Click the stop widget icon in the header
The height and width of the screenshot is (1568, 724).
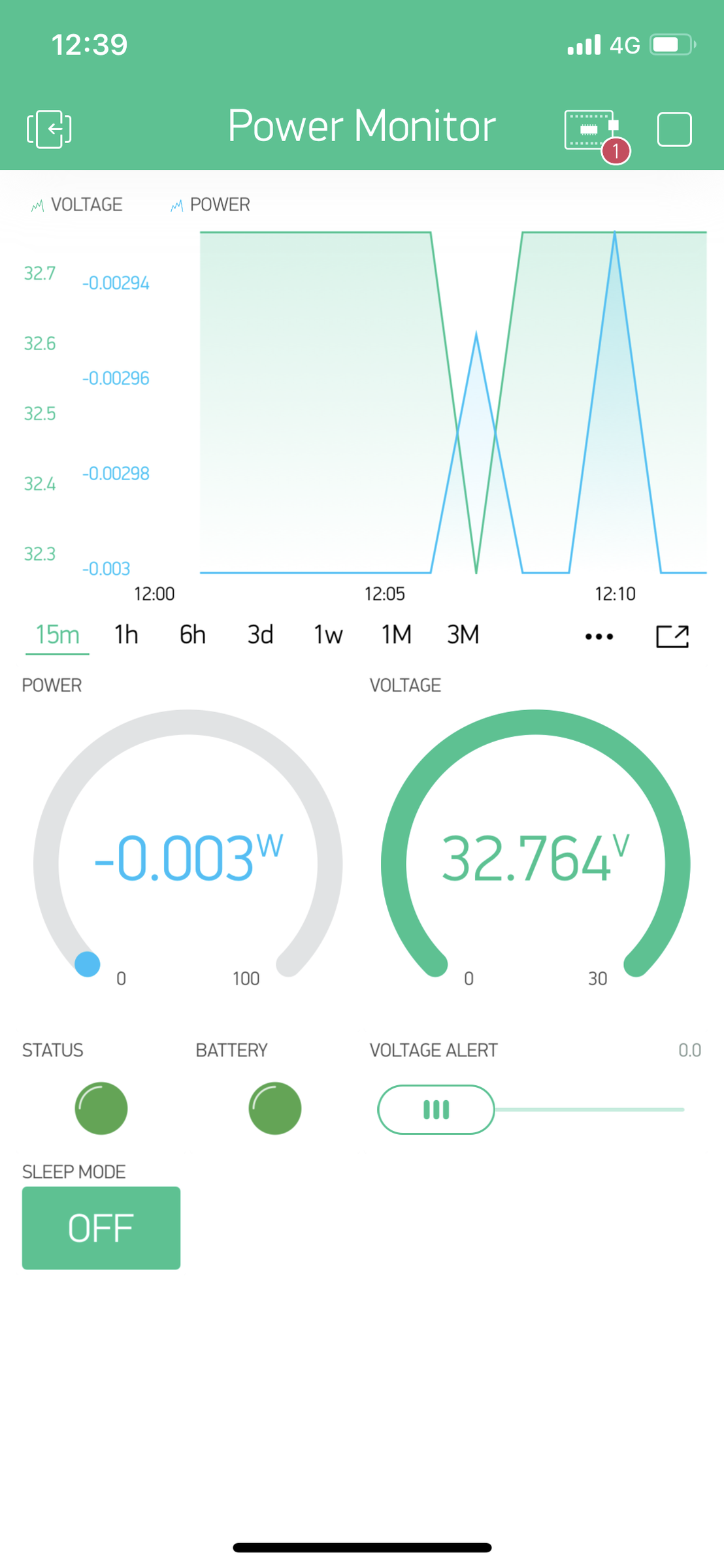click(x=675, y=129)
